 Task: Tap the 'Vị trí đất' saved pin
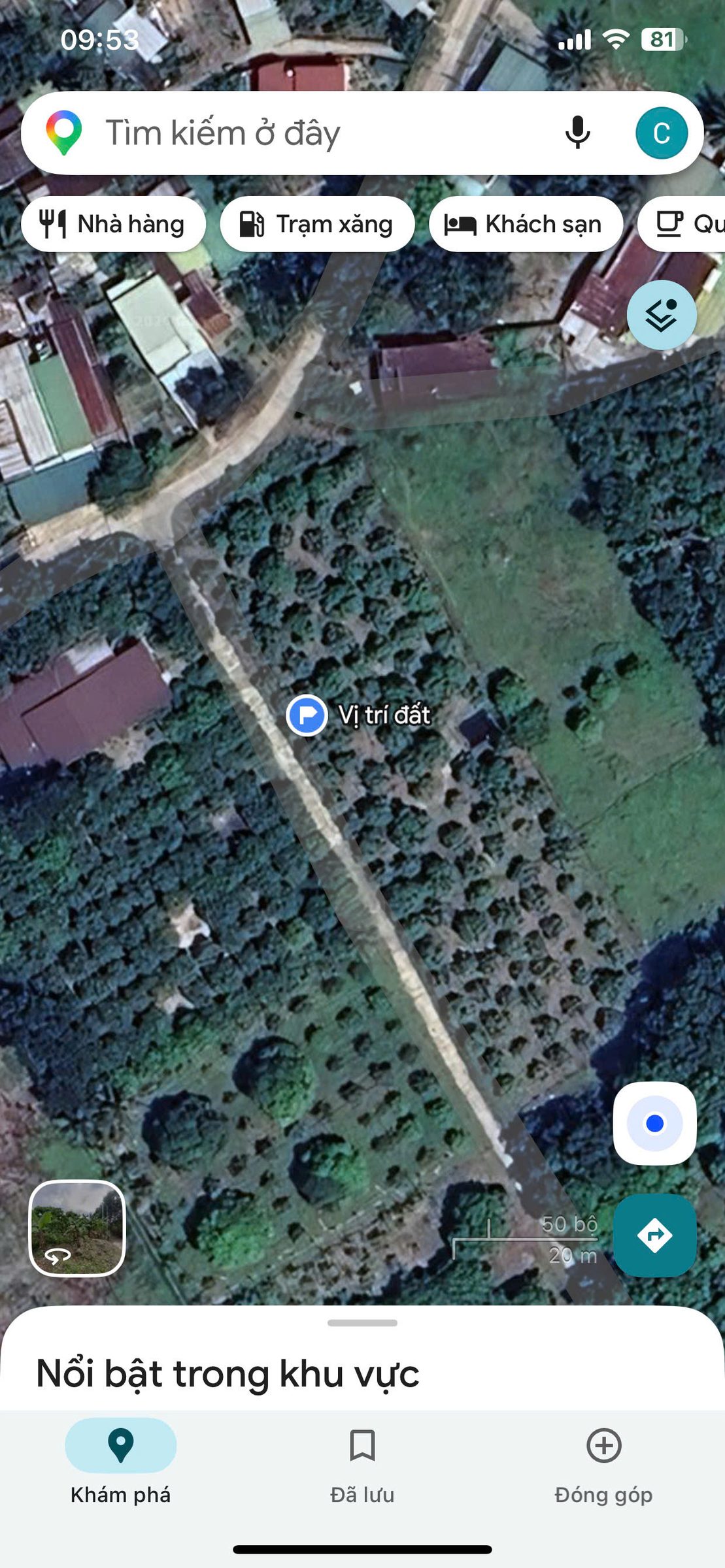(307, 716)
